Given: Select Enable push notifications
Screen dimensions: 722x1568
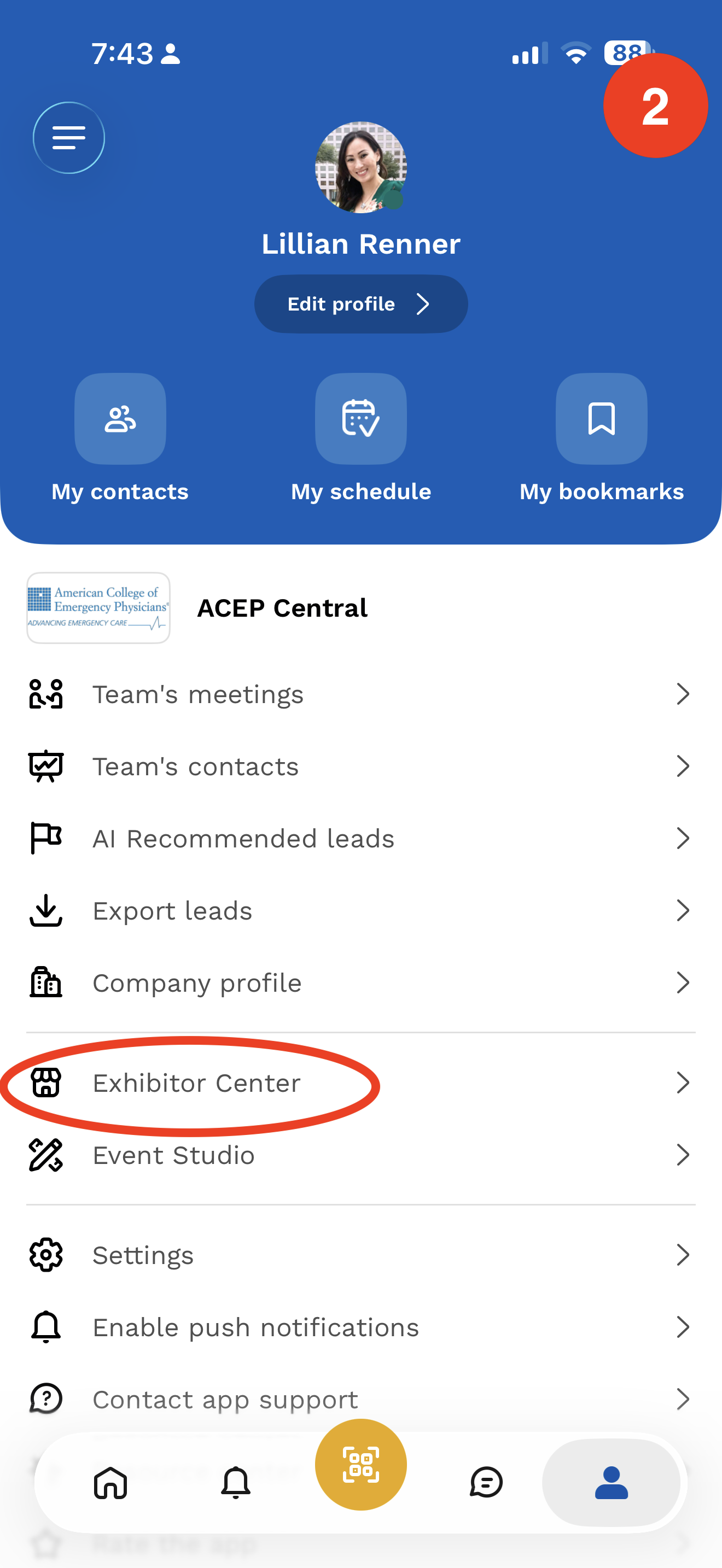Looking at the screenshot, I should pos(361,1327).
